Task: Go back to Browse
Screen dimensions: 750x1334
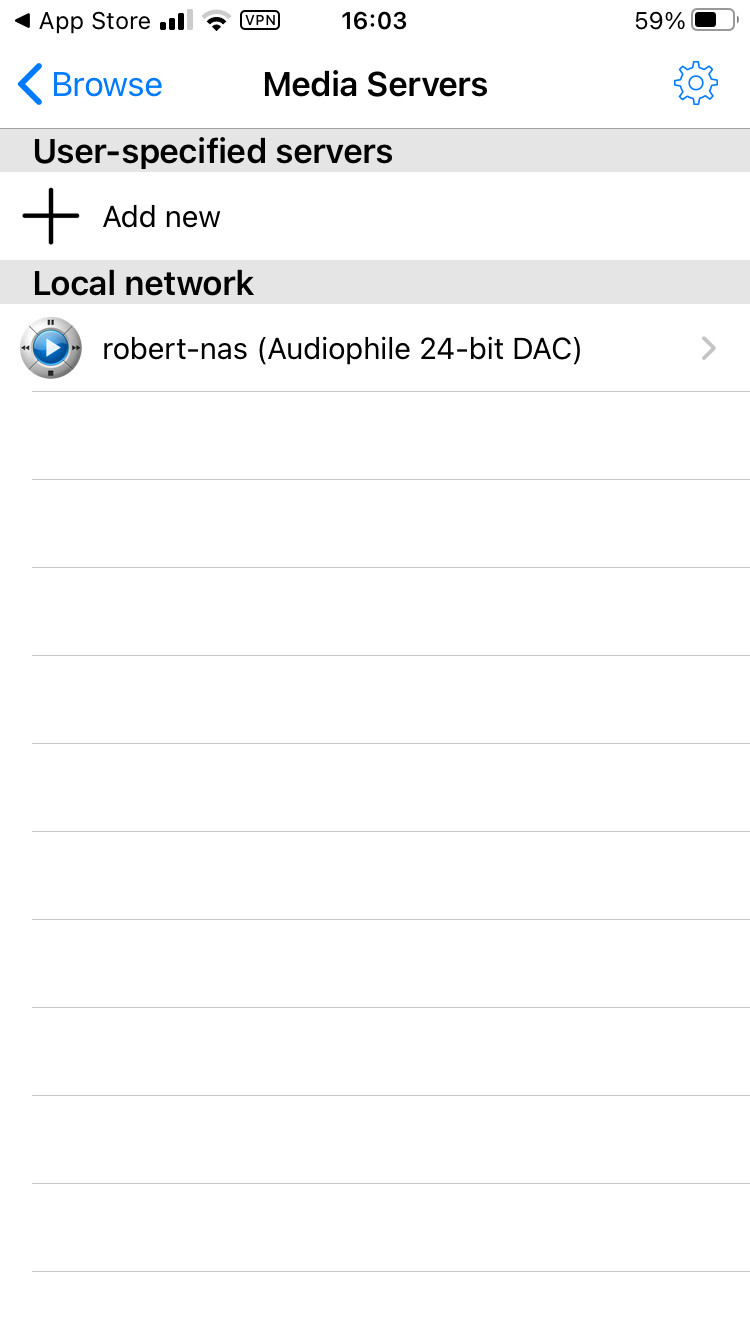Action: (x=91, y=85)
